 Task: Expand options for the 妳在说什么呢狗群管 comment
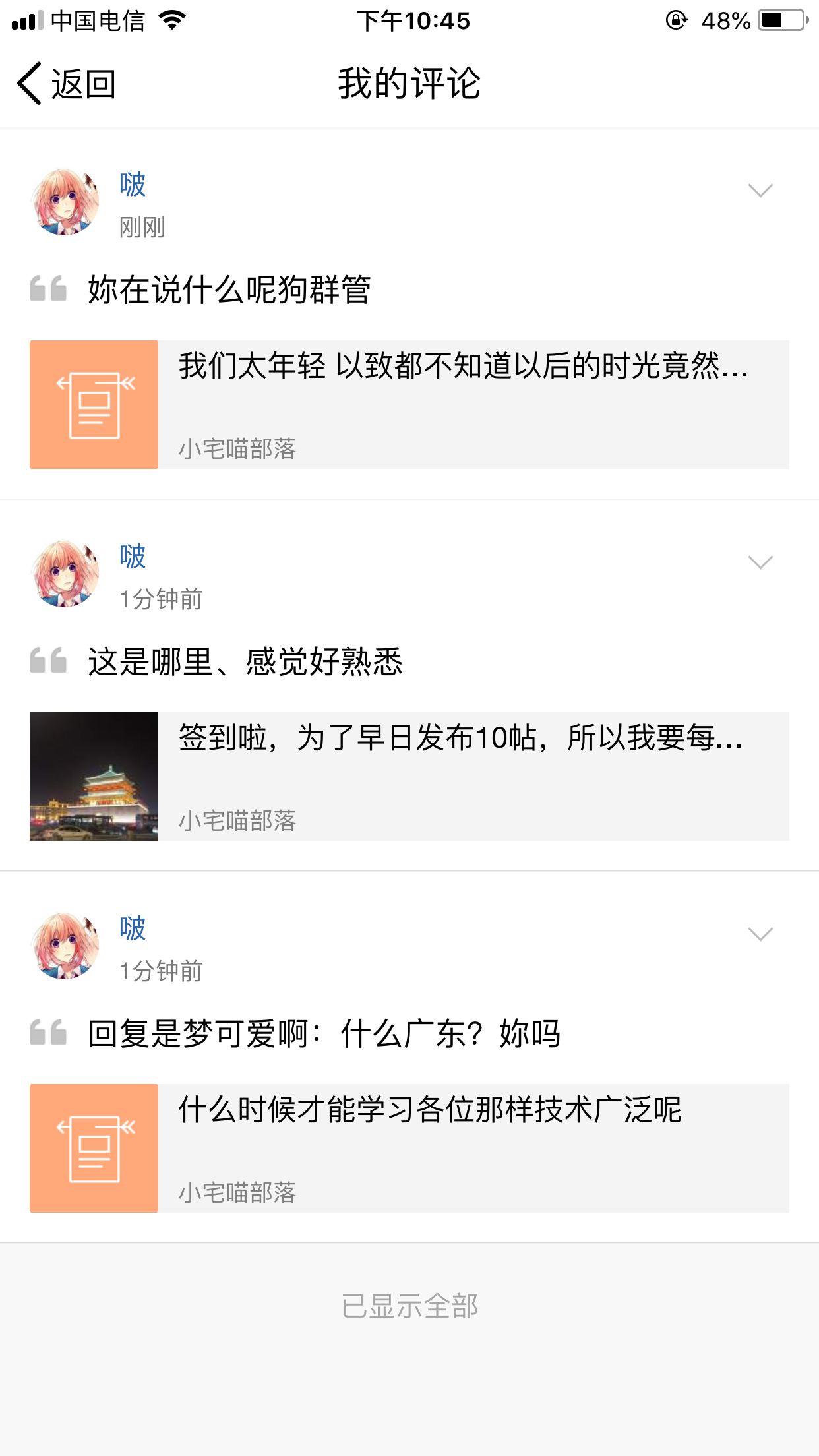[760, 191]
